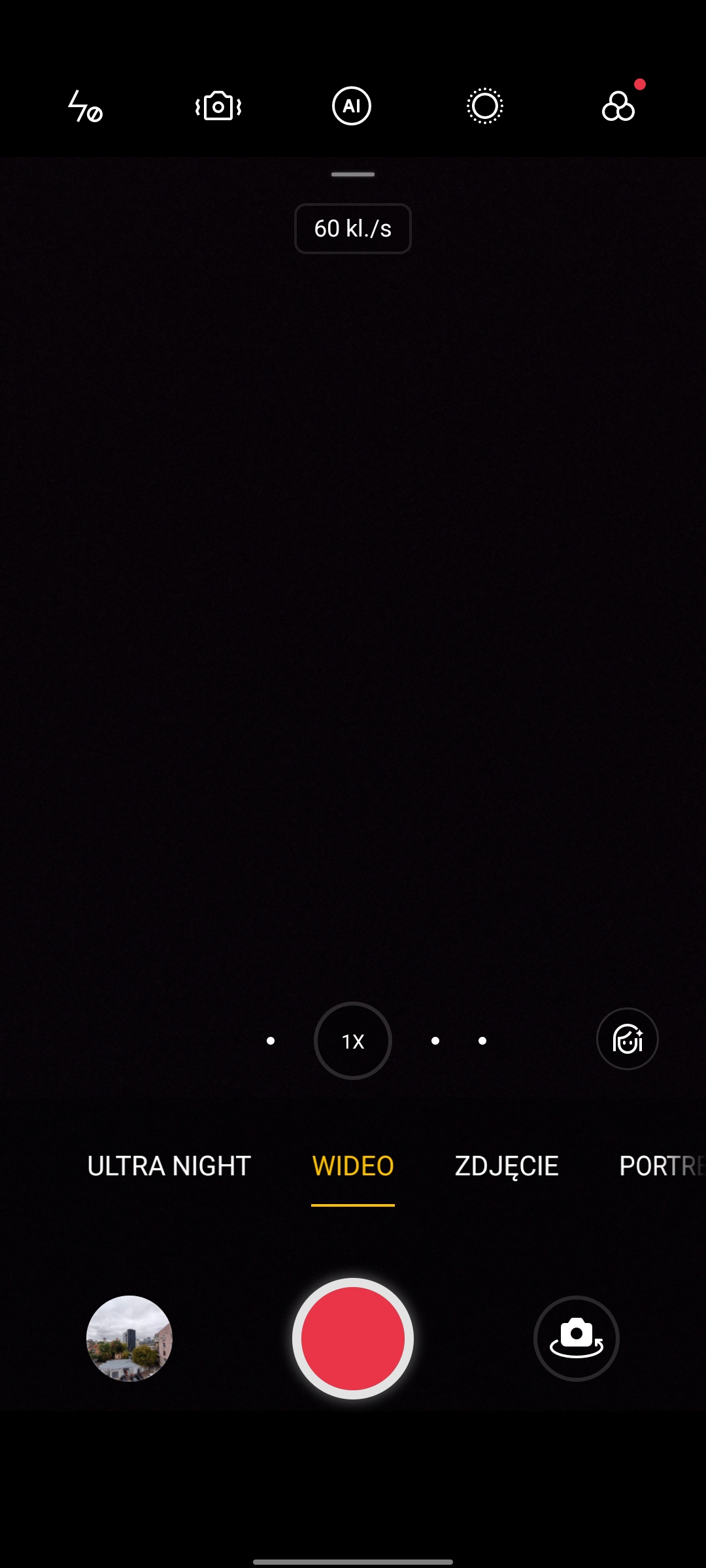Open the last captured photo thumbnail

pos(129,1338)
